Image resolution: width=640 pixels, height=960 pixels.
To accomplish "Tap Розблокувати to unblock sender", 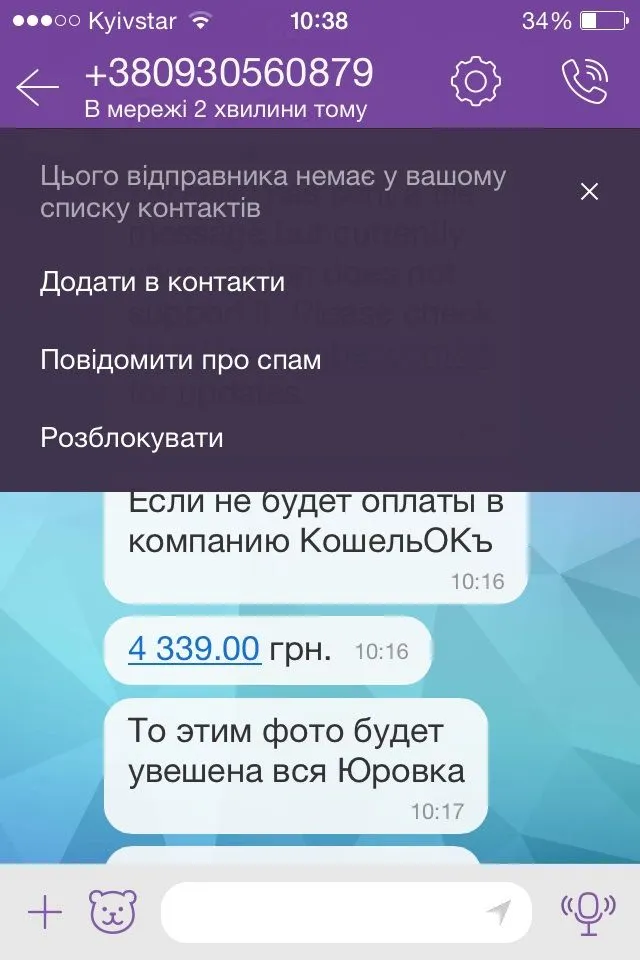I will point(131,438).
